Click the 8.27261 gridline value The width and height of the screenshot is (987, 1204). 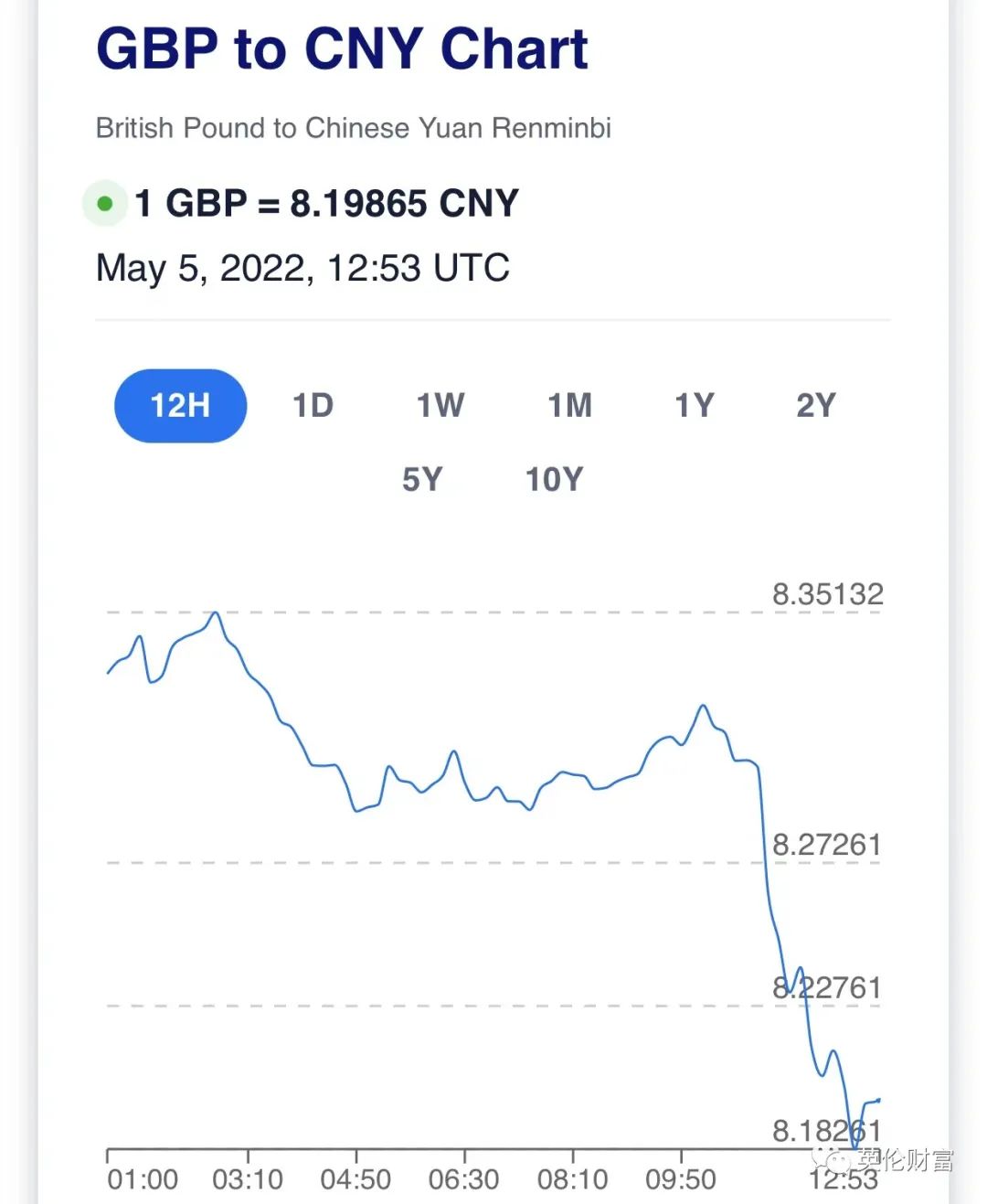(x=826, y=844)
